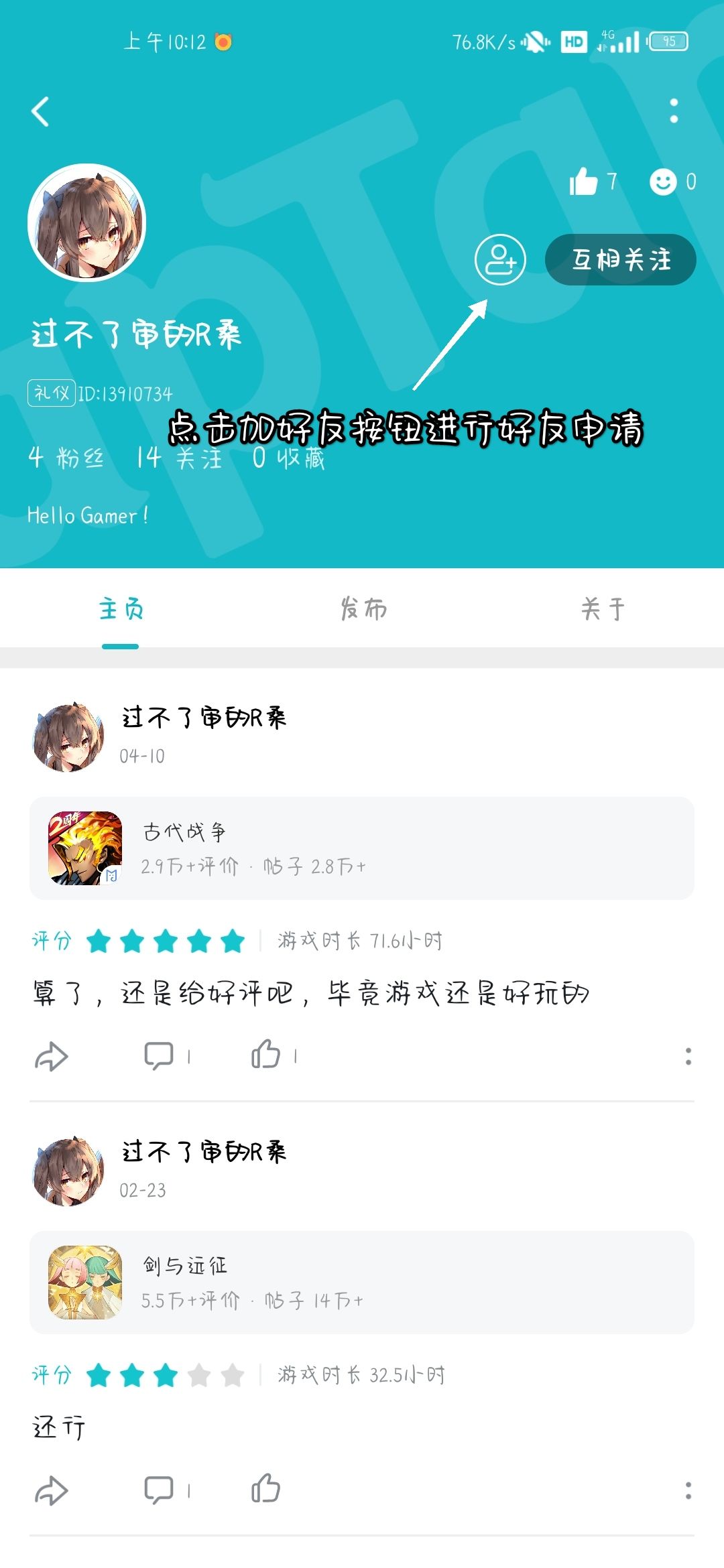Share the 古代战争 review post
The height and width of the screenshot is (1568, 724).
pyautogui.click(x=52, y=1053)
